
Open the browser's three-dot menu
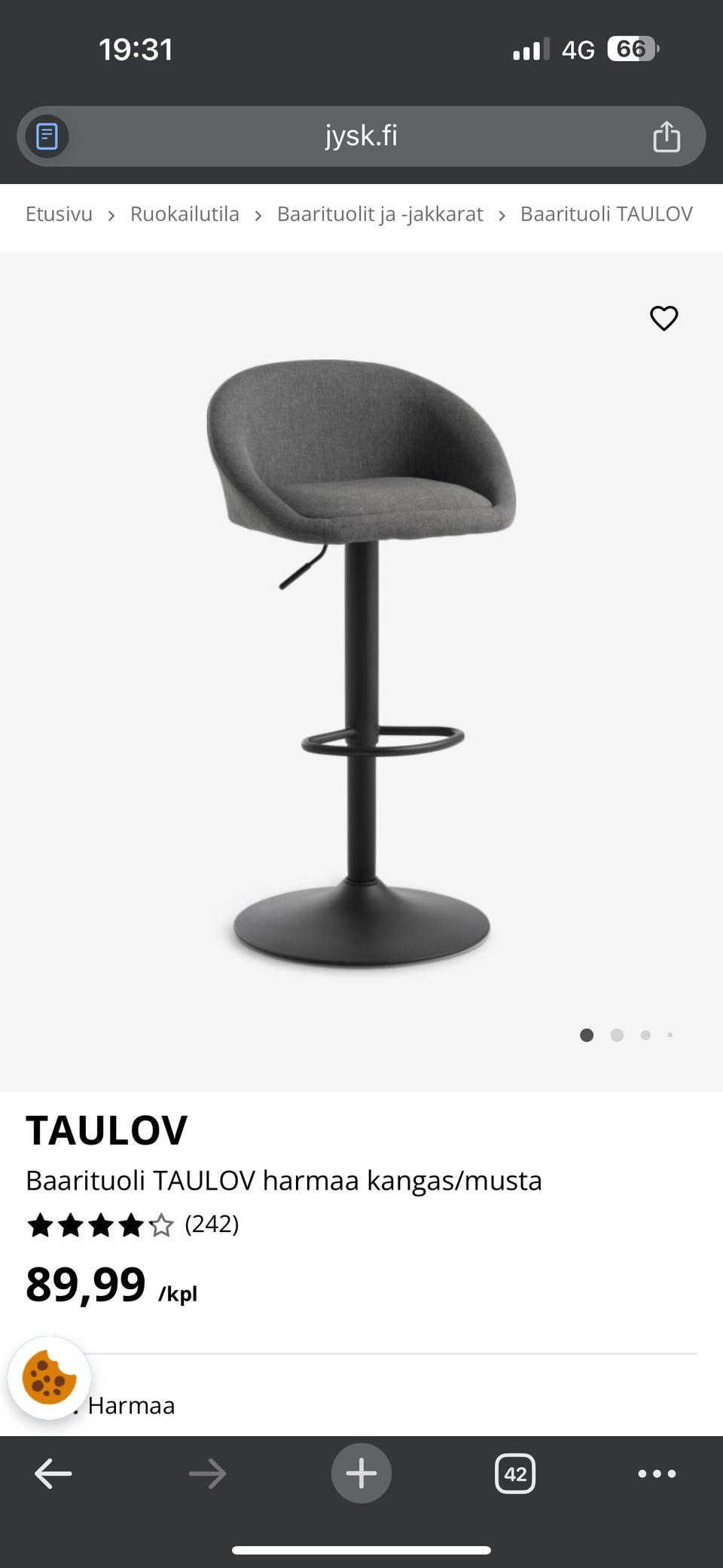pyautogui.click(x=657, y=1473)
